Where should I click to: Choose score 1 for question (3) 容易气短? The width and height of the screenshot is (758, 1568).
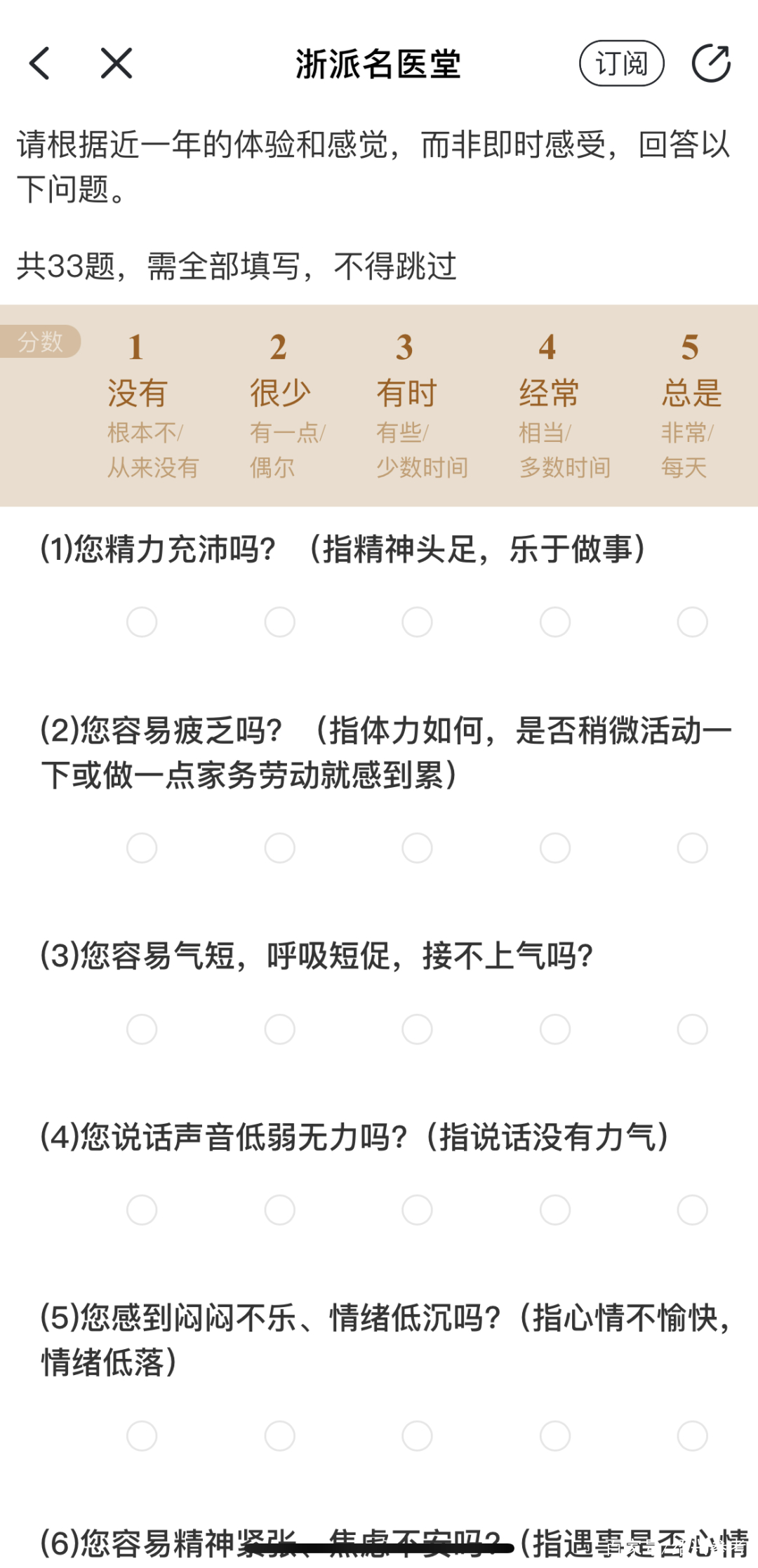142,1029
